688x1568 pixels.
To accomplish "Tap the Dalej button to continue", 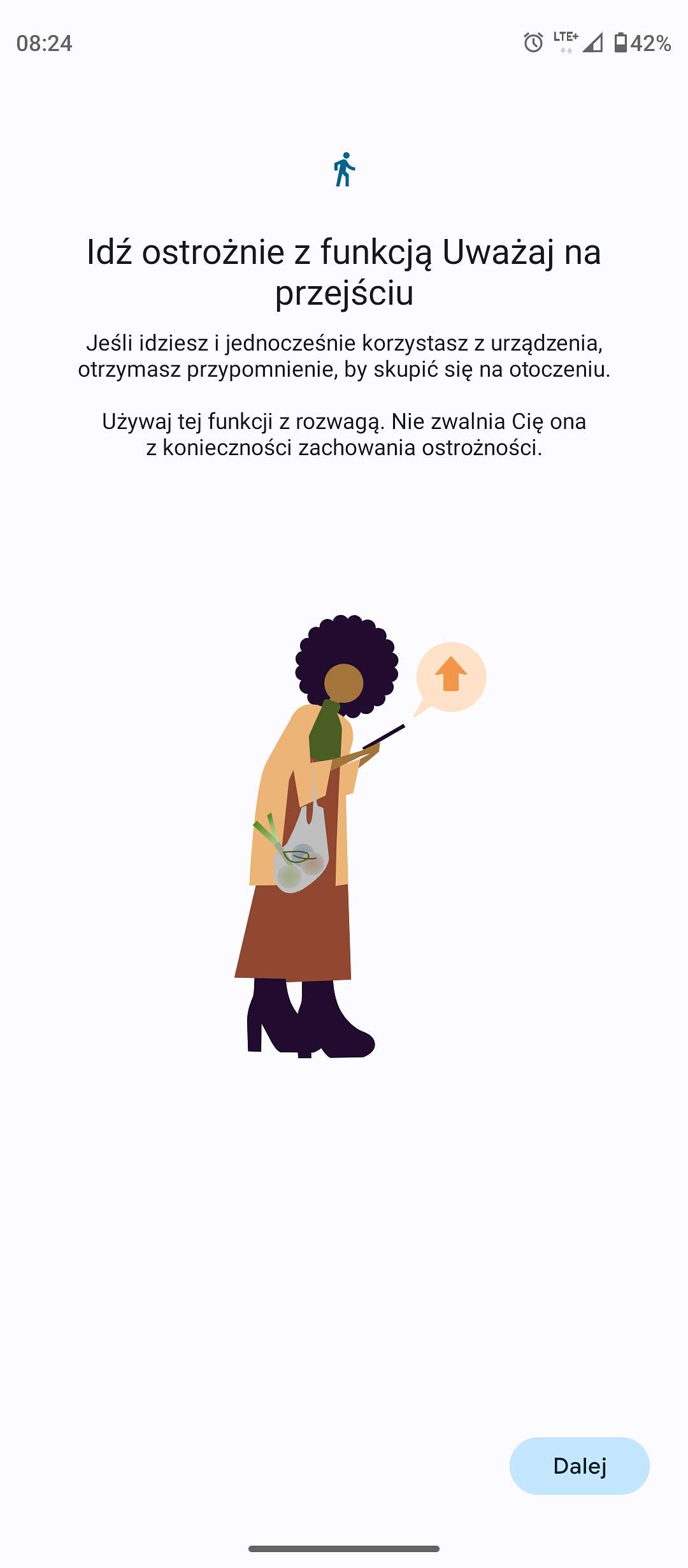I will (x=579, y=1465).
